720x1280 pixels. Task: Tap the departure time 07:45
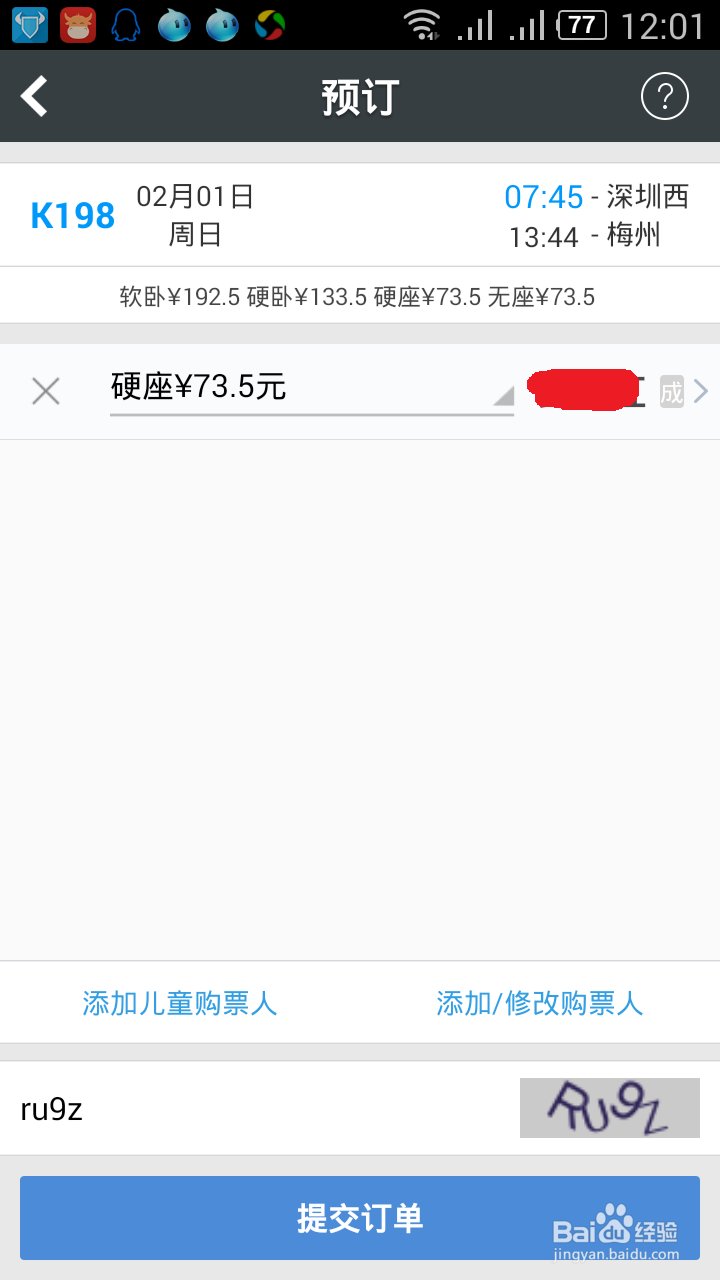click(x=544, y=197)
